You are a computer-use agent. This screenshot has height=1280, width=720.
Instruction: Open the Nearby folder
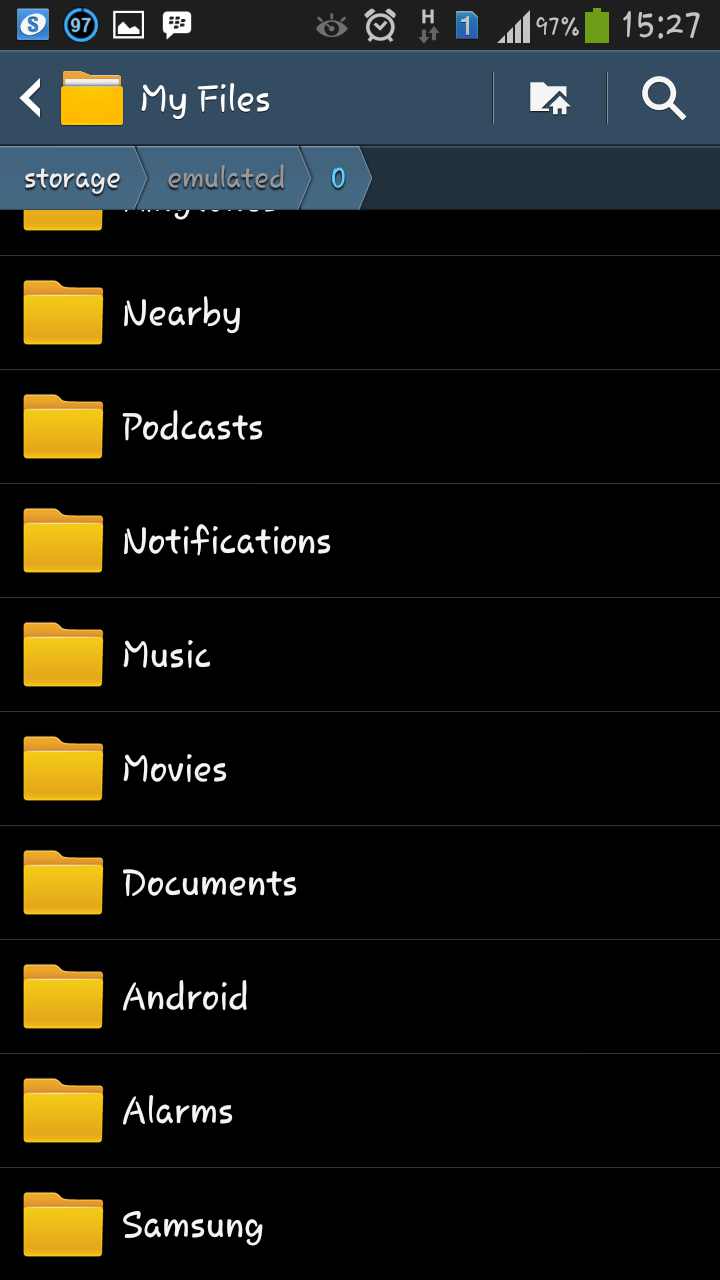(x=360, y=313)
